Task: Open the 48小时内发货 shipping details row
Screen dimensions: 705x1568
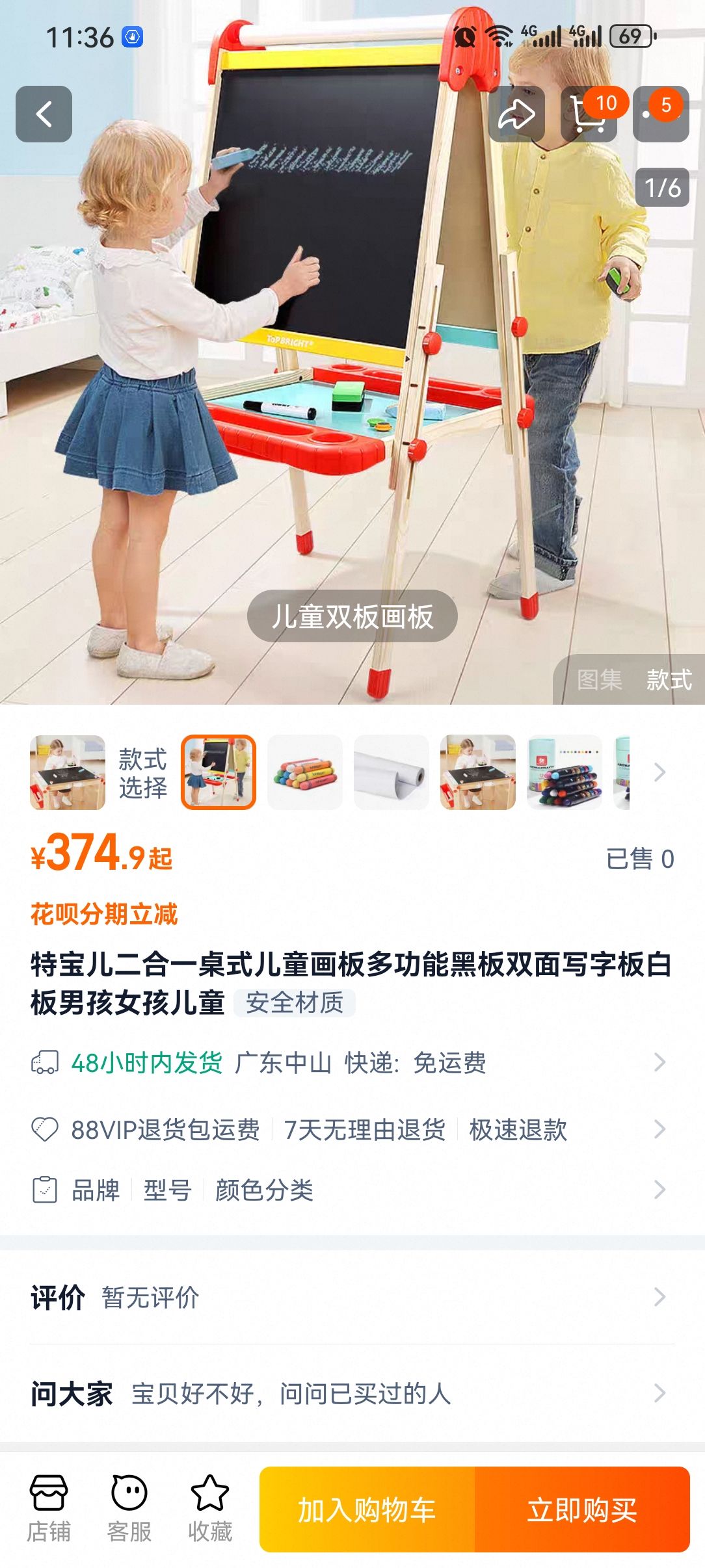Action: [x=351, y=1063]
